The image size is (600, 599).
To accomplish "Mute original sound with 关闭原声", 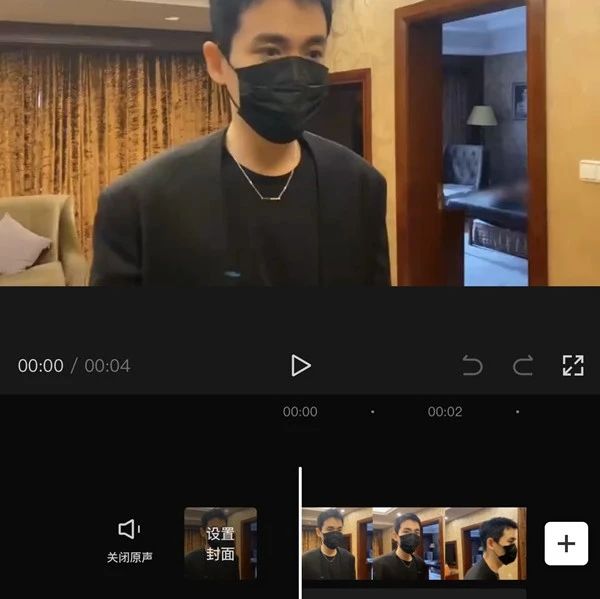I will 130,539.
